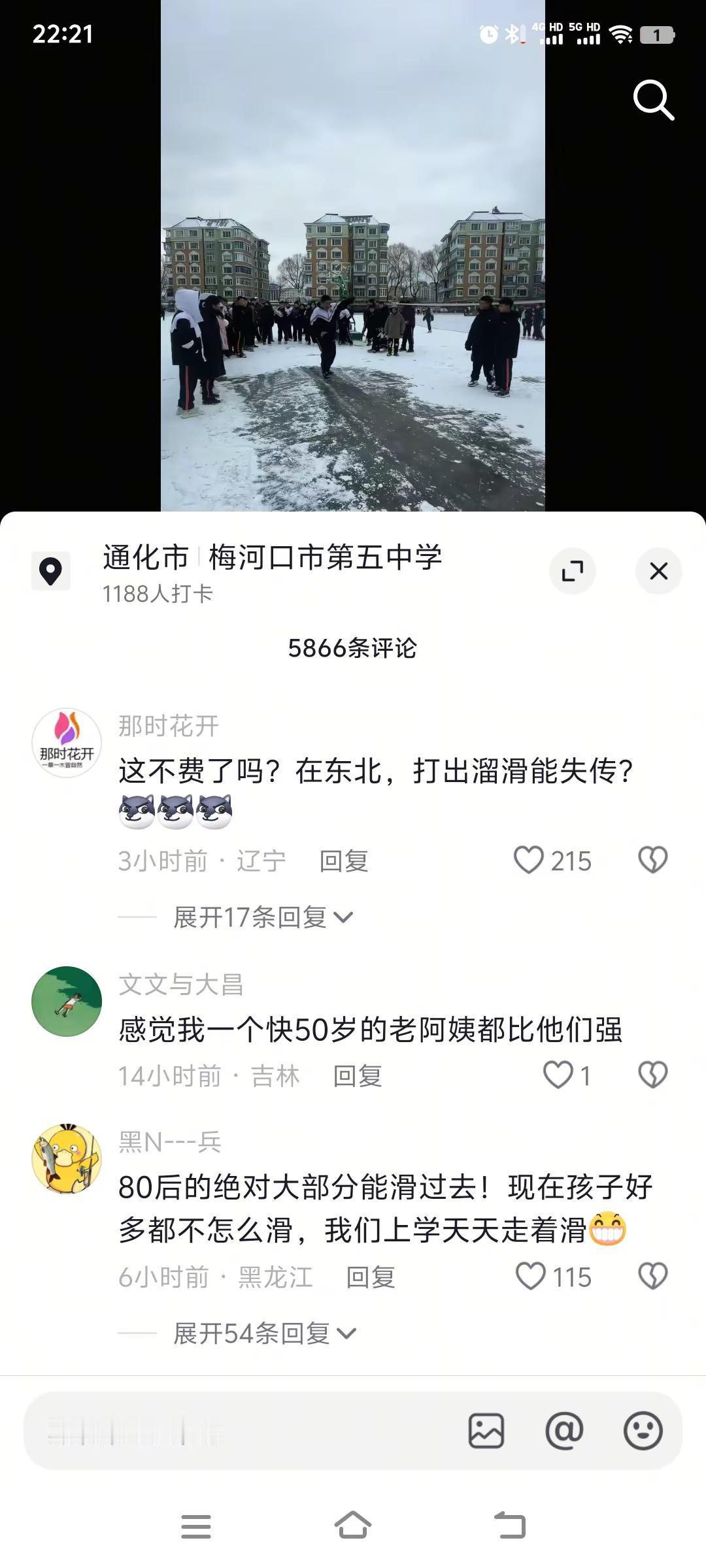Viewport: 706px width, 1568px height.
Task: Reply to 那时花开's comment via 回复
Action: [x=343, y=861]
